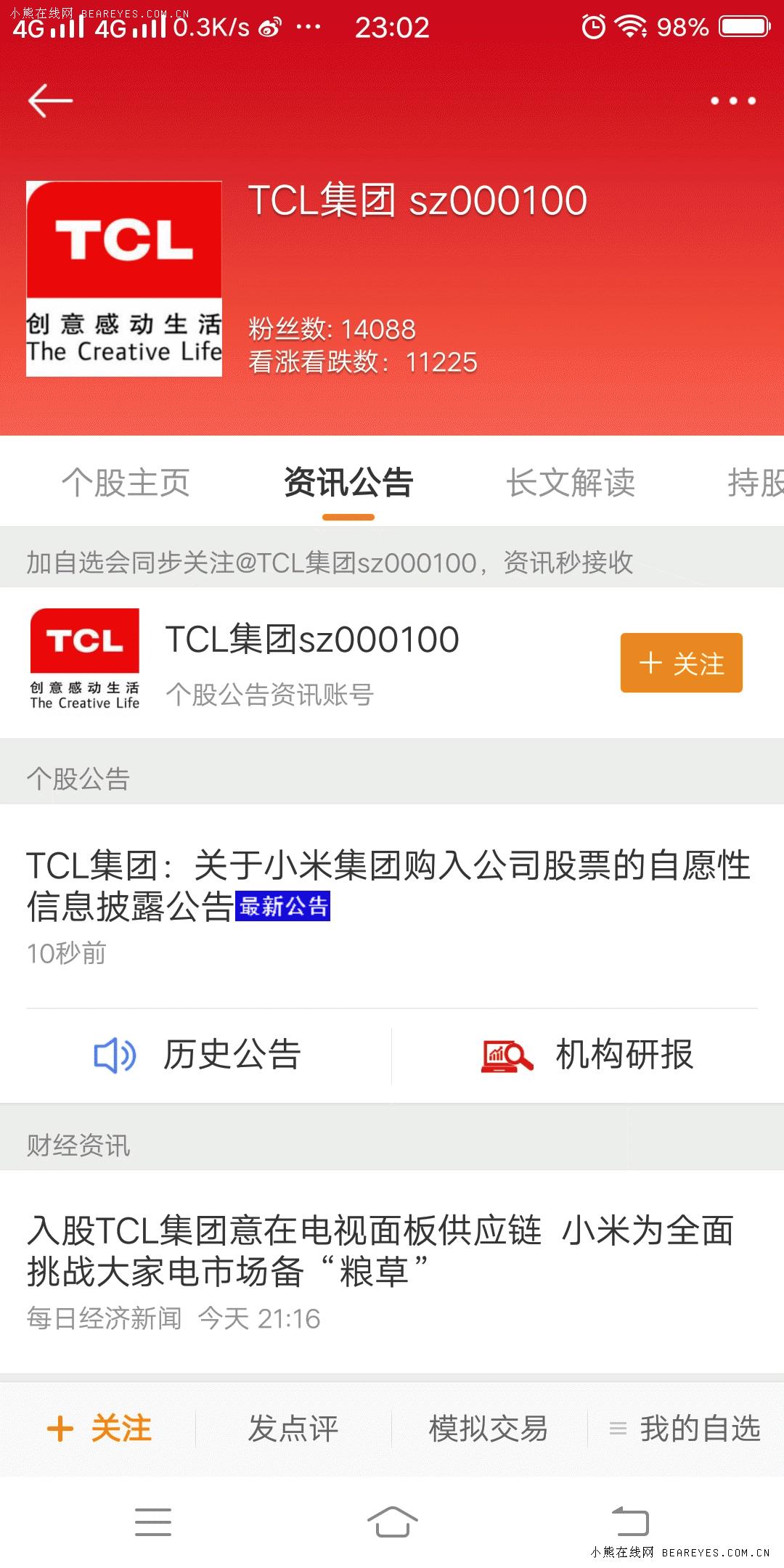The width and height of the screenshot is (784, 1568).
Task: Go back using the top-left arrow
Action: coord(49,100)
